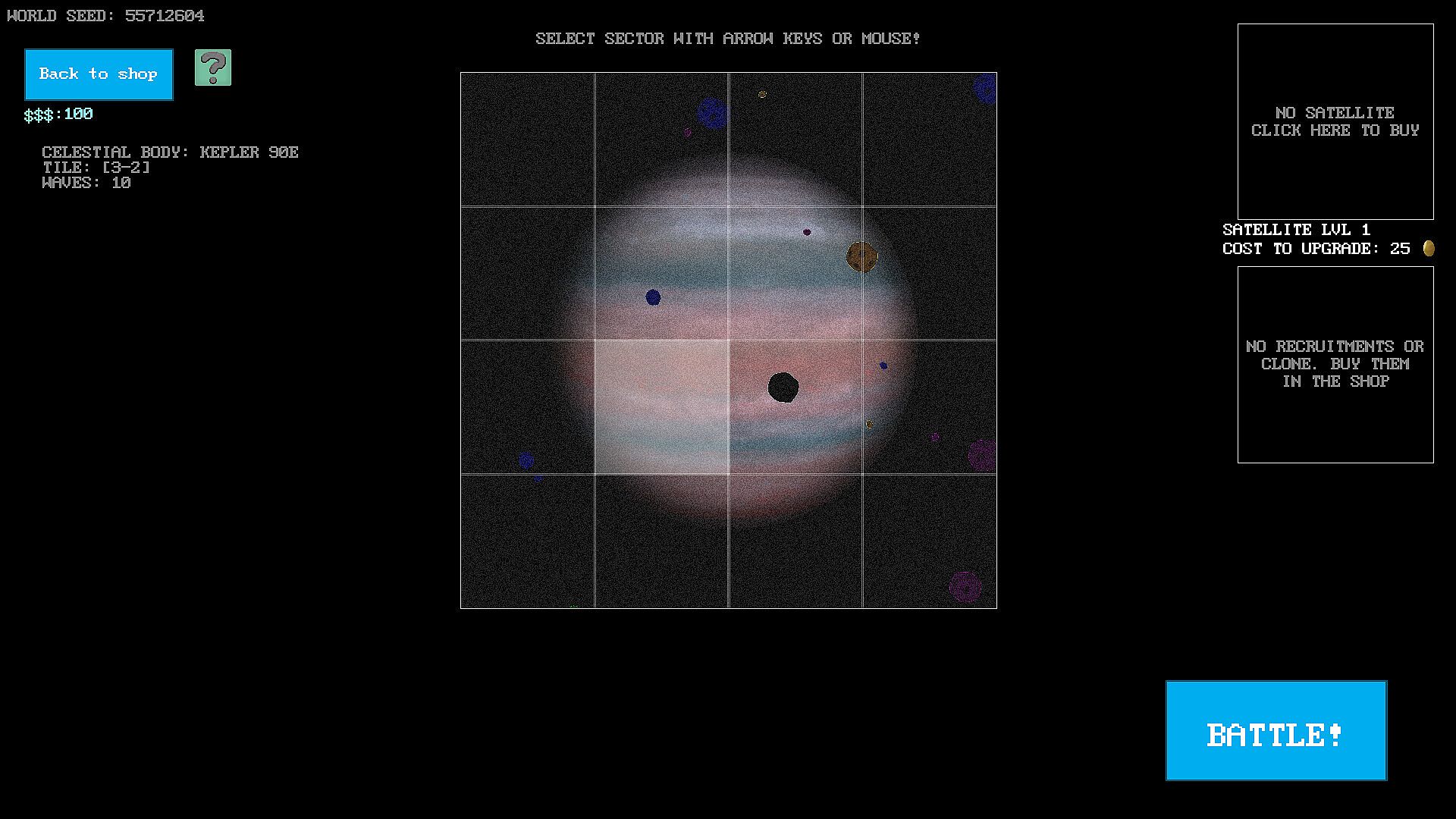Click the no-satellite panel to buy one
The width and height of the screenshot is (1456, 819).
coord(1335,121)
